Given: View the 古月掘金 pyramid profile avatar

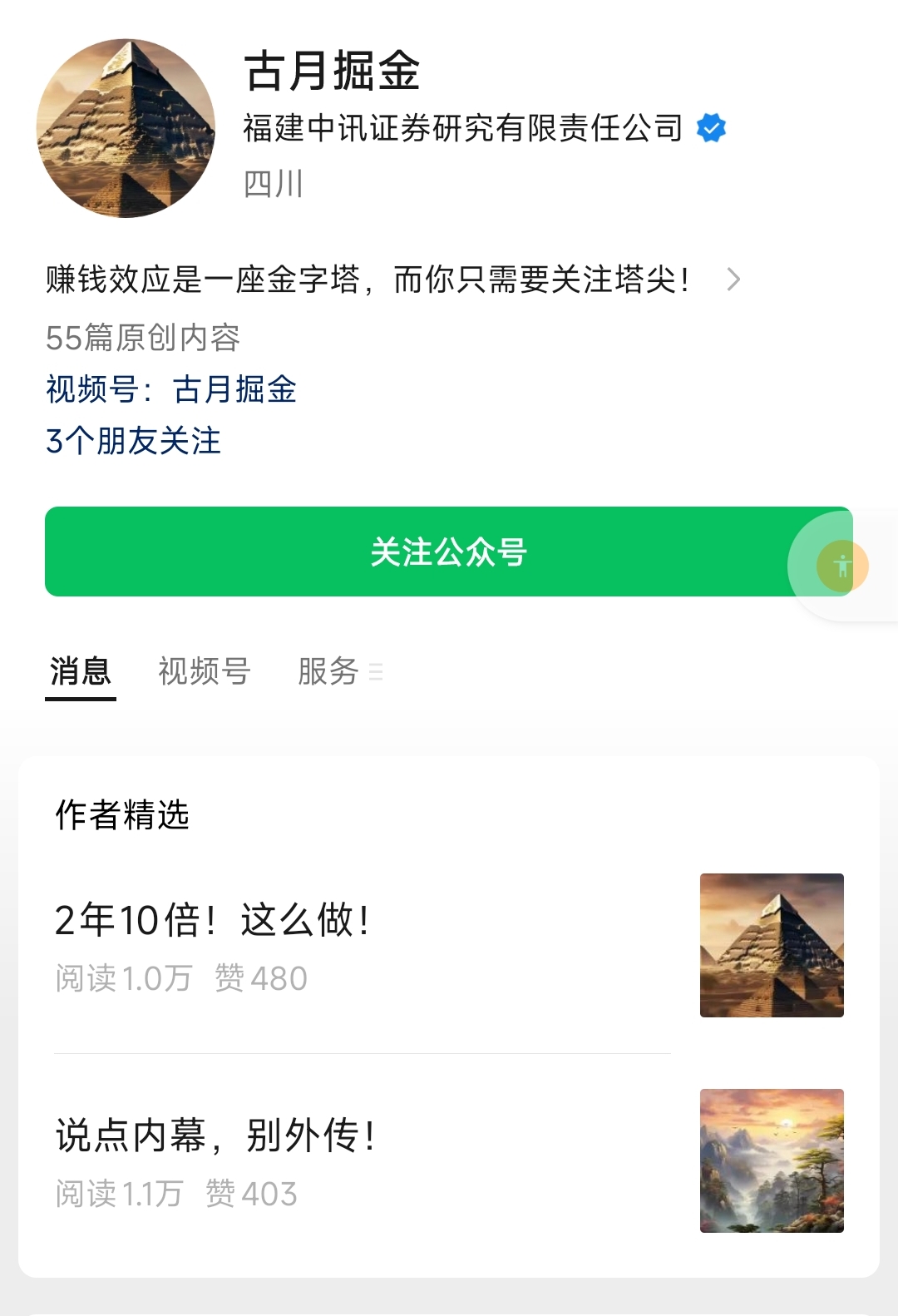Looking at the screenshot, I should 126,128.
